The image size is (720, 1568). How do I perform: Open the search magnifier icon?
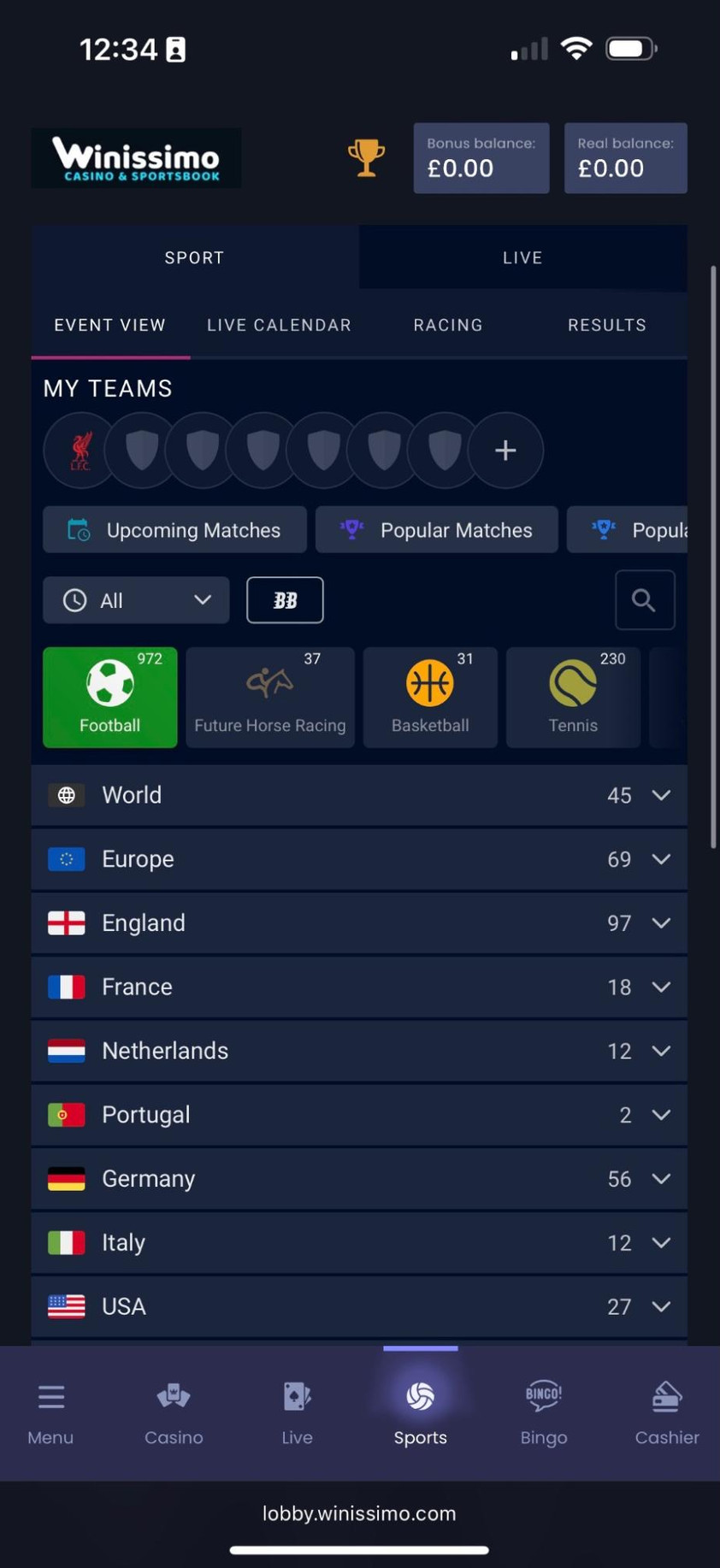pyautogui.click(x=644, y=600)
